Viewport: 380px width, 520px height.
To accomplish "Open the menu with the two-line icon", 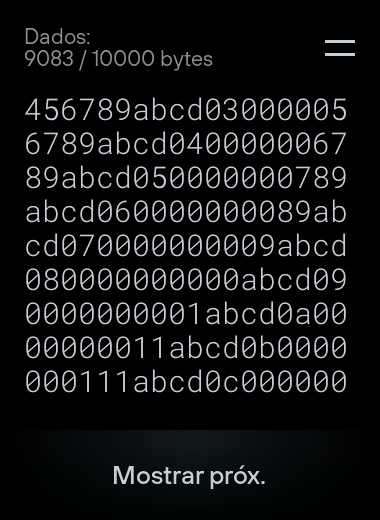I will click(340, 48).
